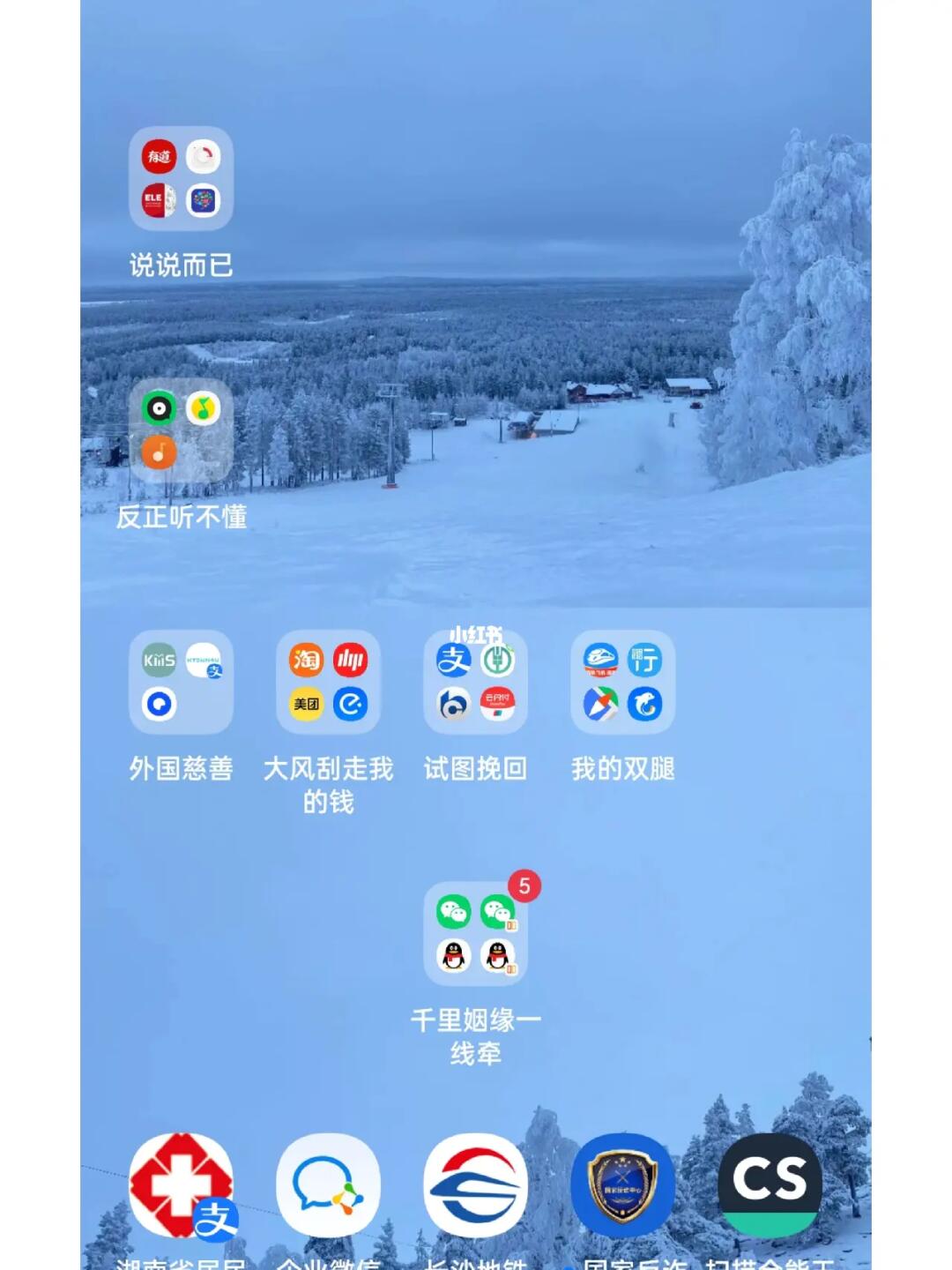Launch the 企业微信 app
Screen dimensions: 952x1270
pyautogui.click(x=328, y=1184)
